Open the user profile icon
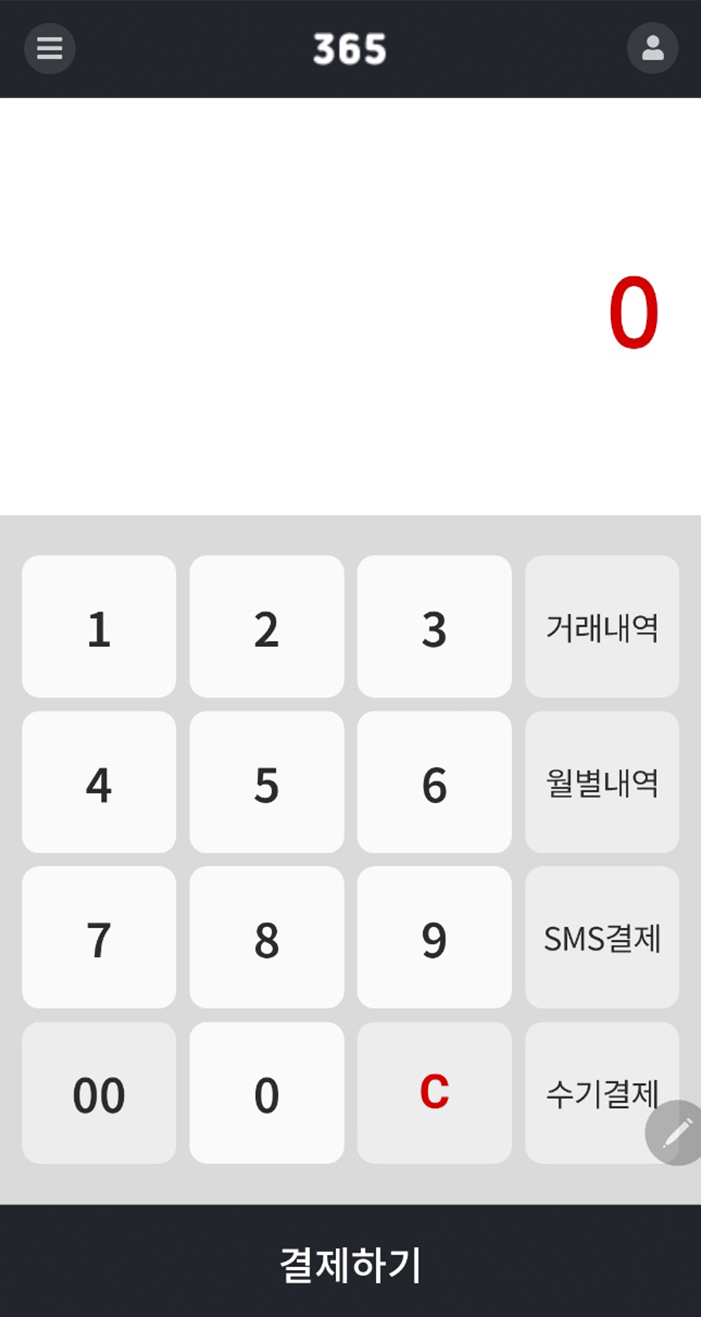The image size is (701, 1317). [x=652, y=48]
